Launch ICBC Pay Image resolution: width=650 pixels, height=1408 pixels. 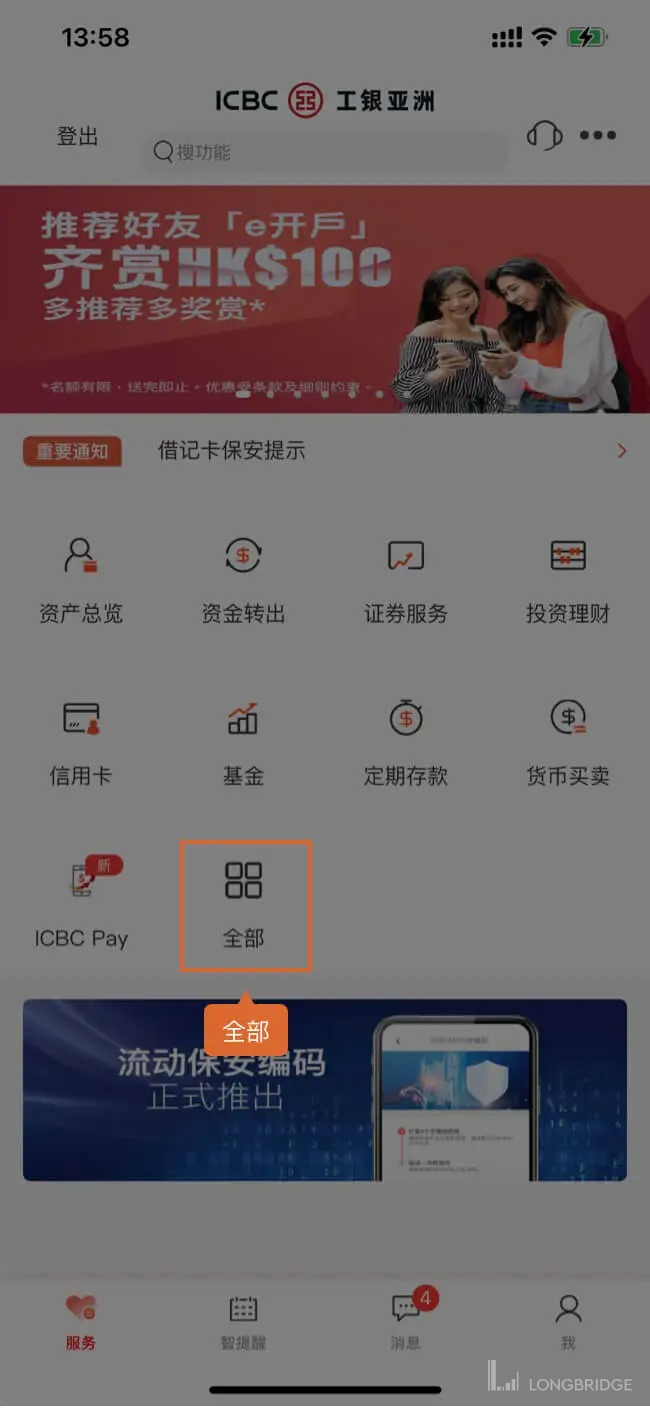tap(81, 904)
